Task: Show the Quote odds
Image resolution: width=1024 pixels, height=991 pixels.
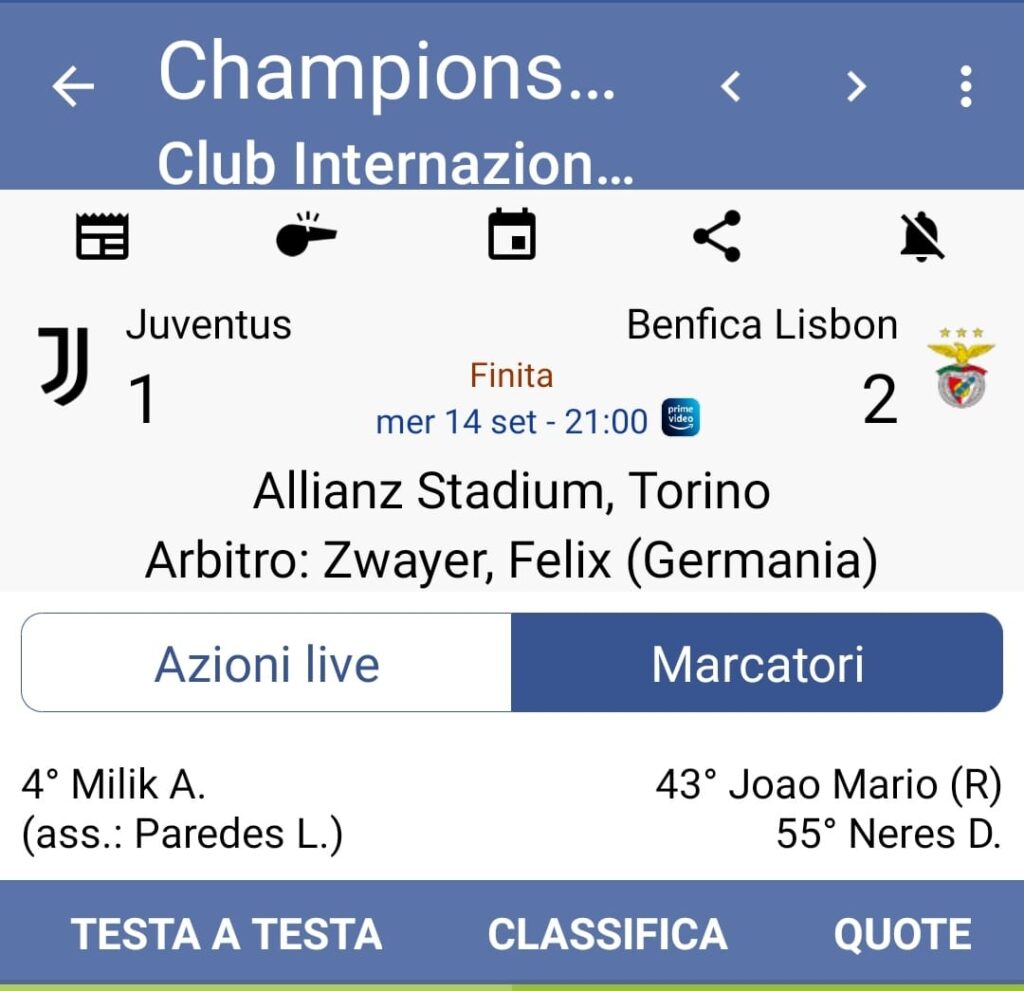Action: click(x=902, y=934)
